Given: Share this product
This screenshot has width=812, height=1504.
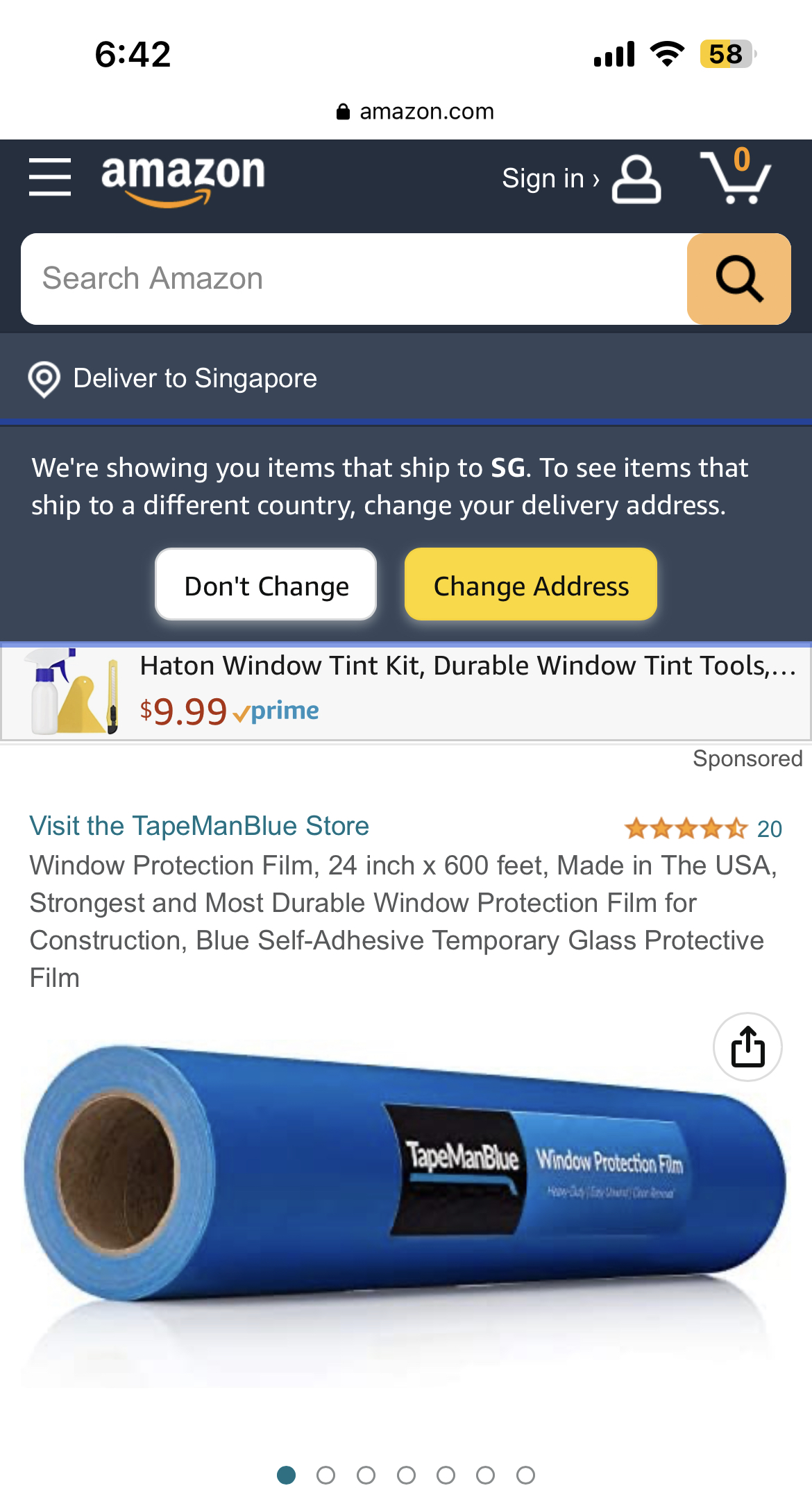Looking at the screenshot, I should click(748, 1047).
